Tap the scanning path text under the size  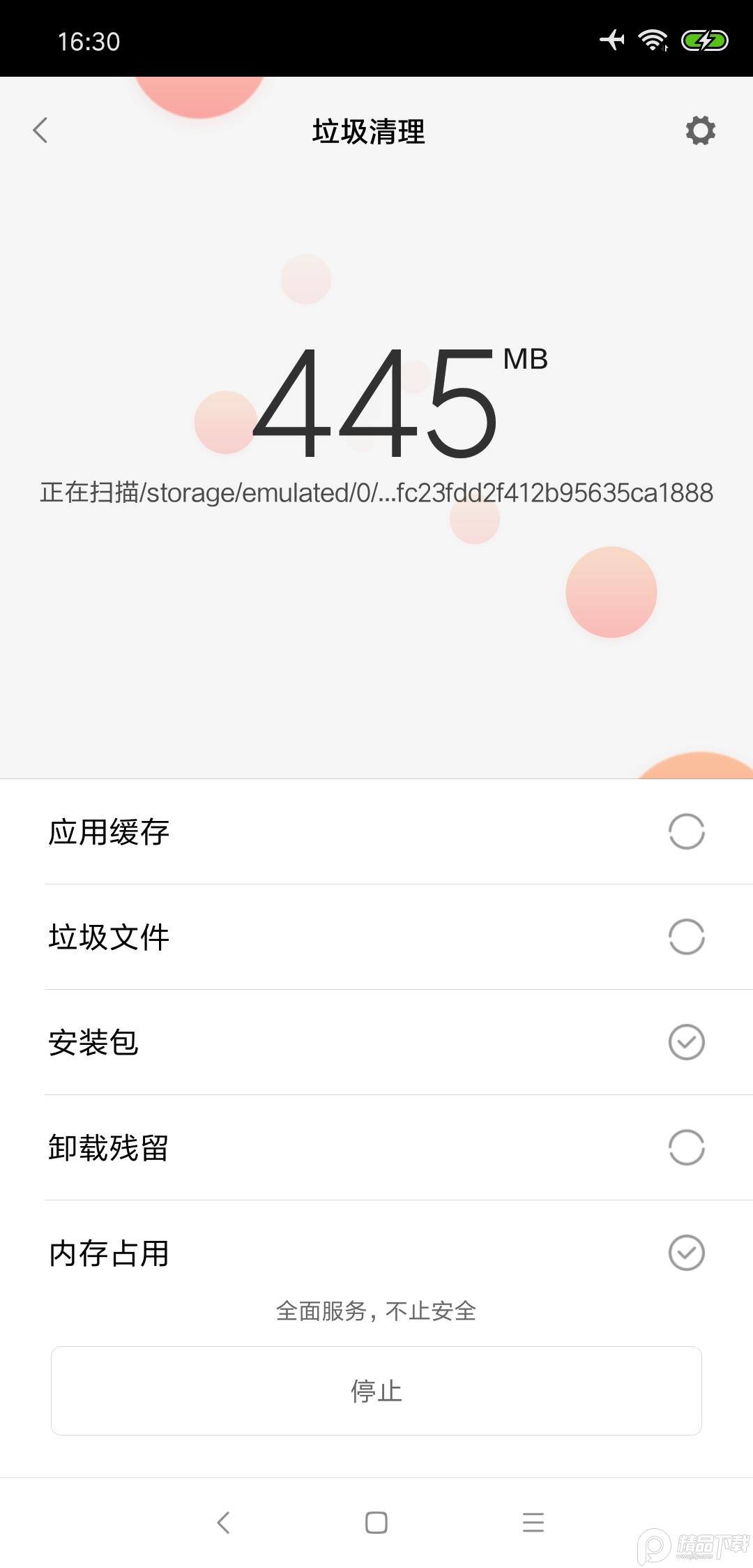[376, 493]
